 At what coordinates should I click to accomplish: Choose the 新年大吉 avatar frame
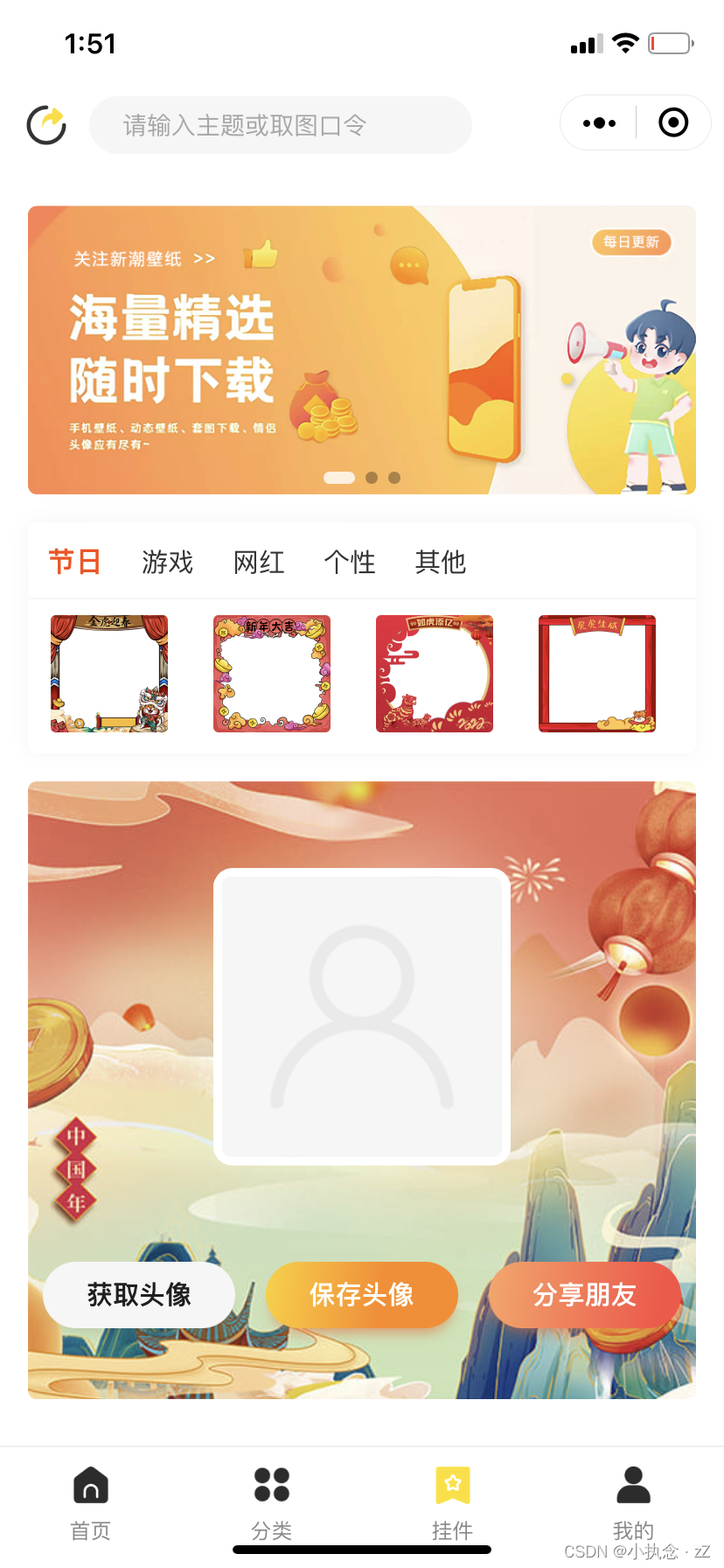pos(272,674)
